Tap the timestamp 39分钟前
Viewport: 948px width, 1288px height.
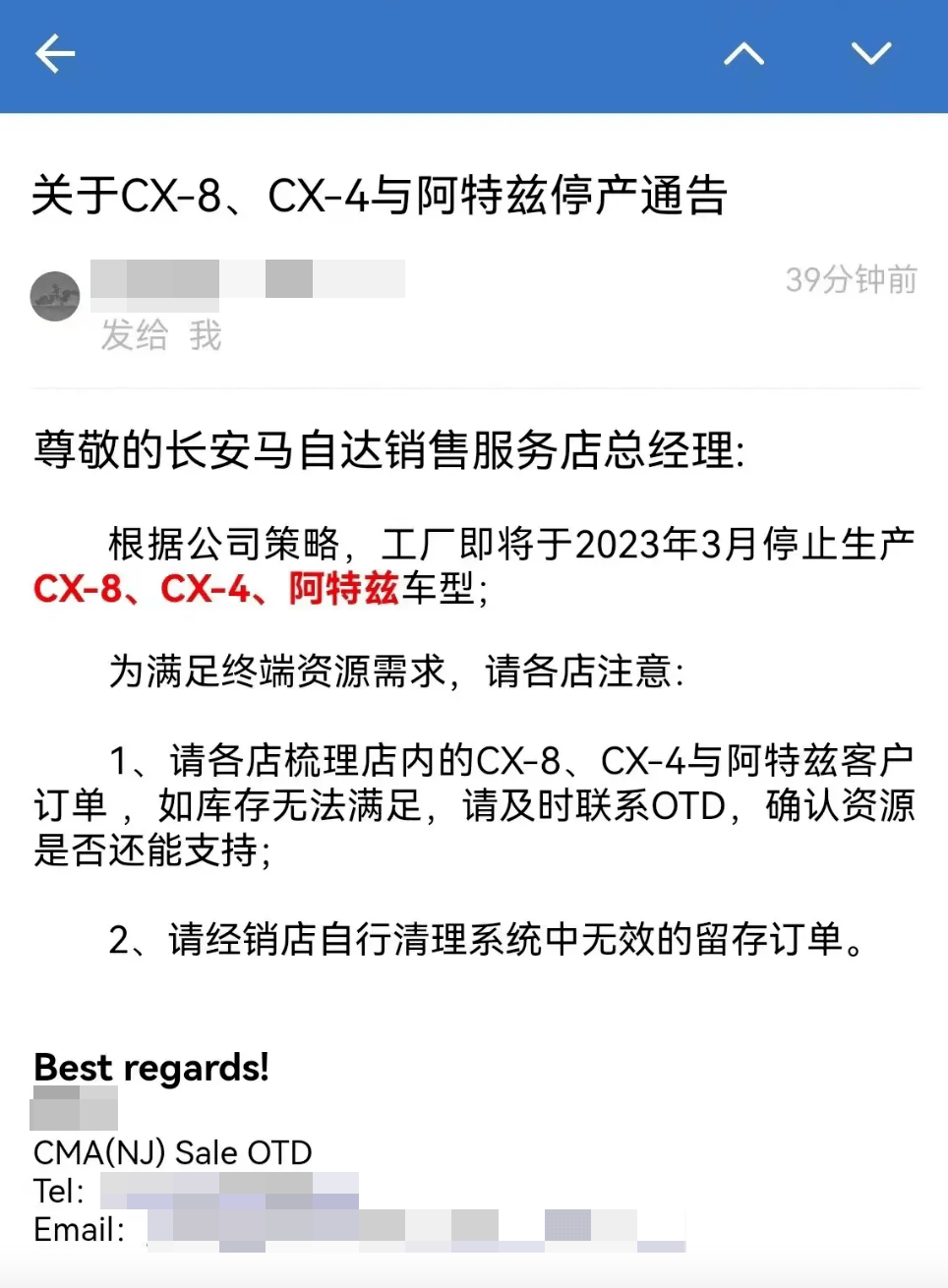(852, 280)
